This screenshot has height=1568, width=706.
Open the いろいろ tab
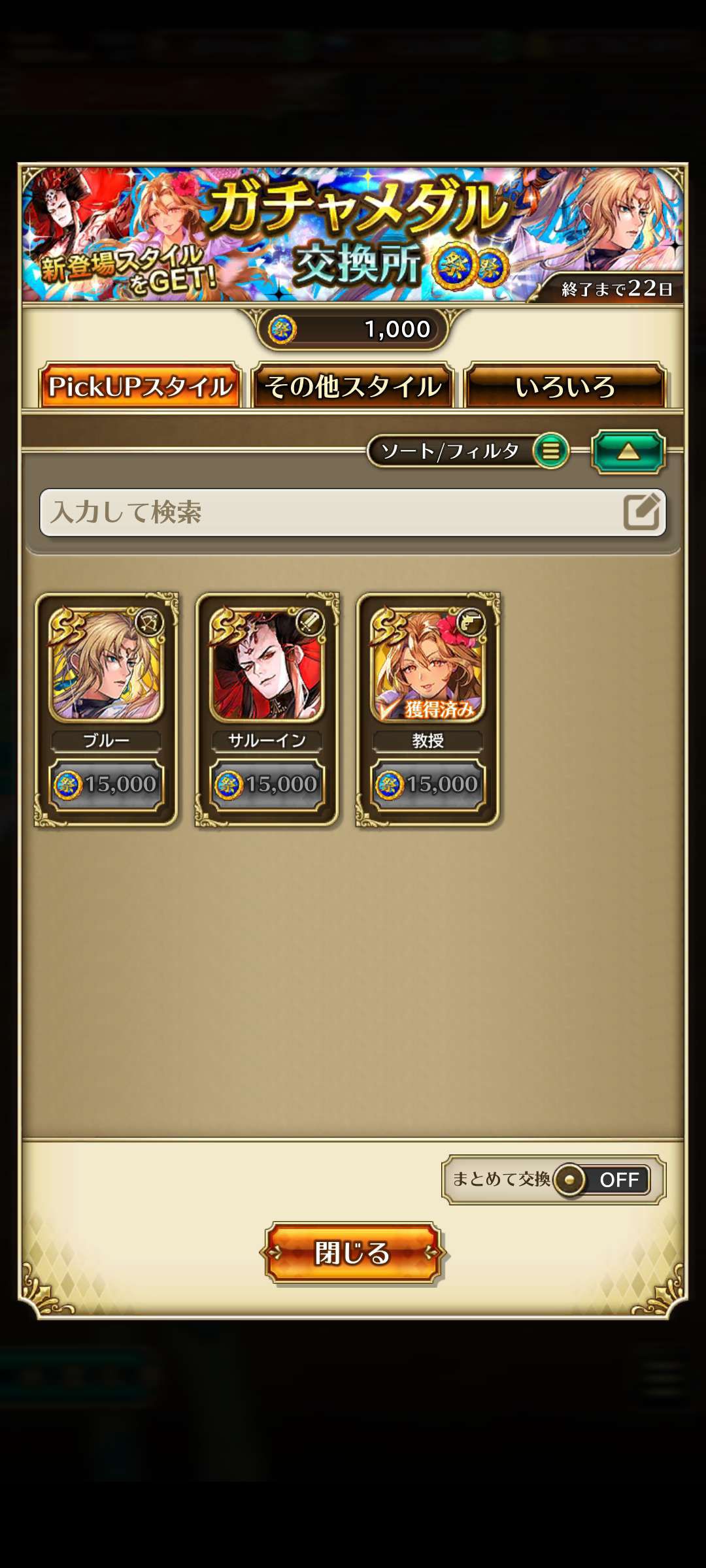(565, 387)
